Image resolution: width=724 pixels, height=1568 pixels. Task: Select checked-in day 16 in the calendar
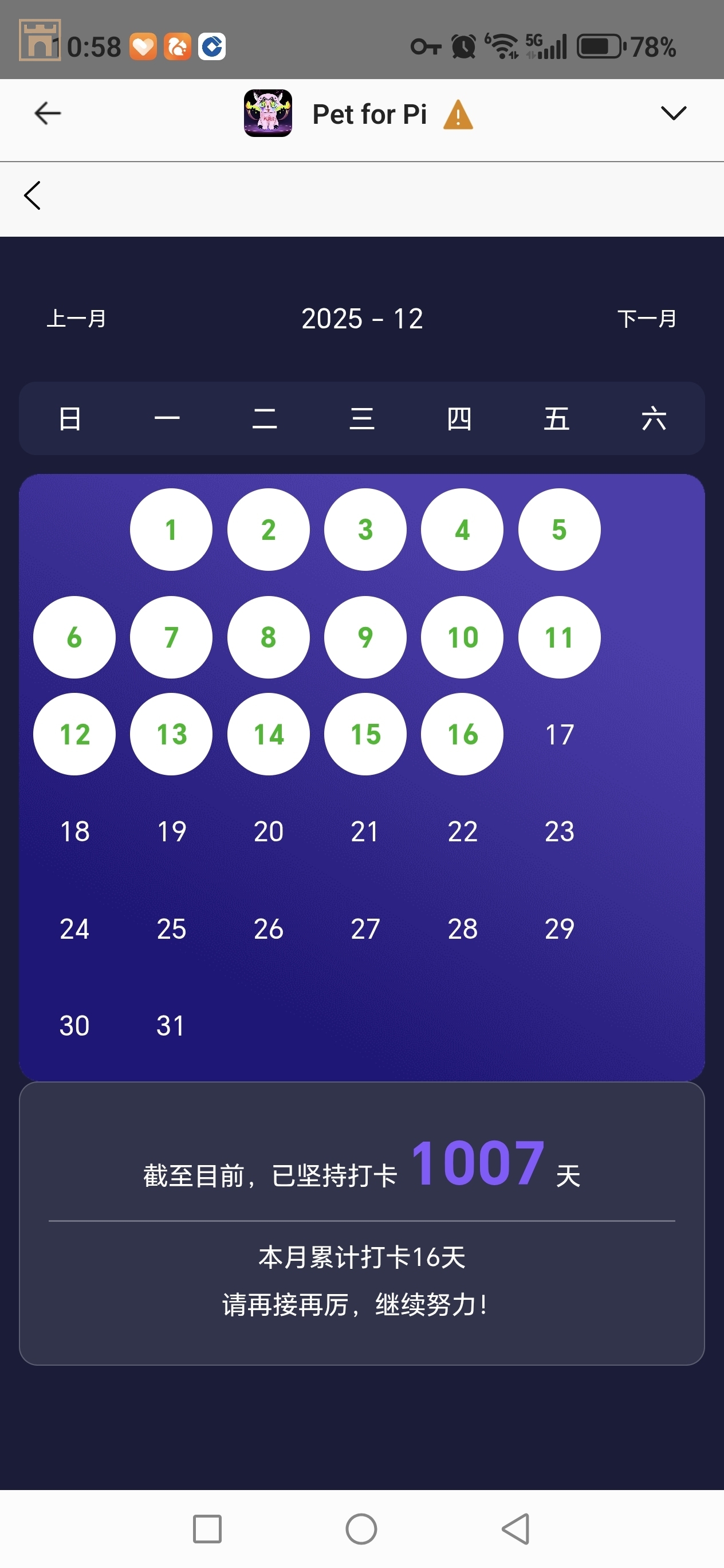(462, 734)
